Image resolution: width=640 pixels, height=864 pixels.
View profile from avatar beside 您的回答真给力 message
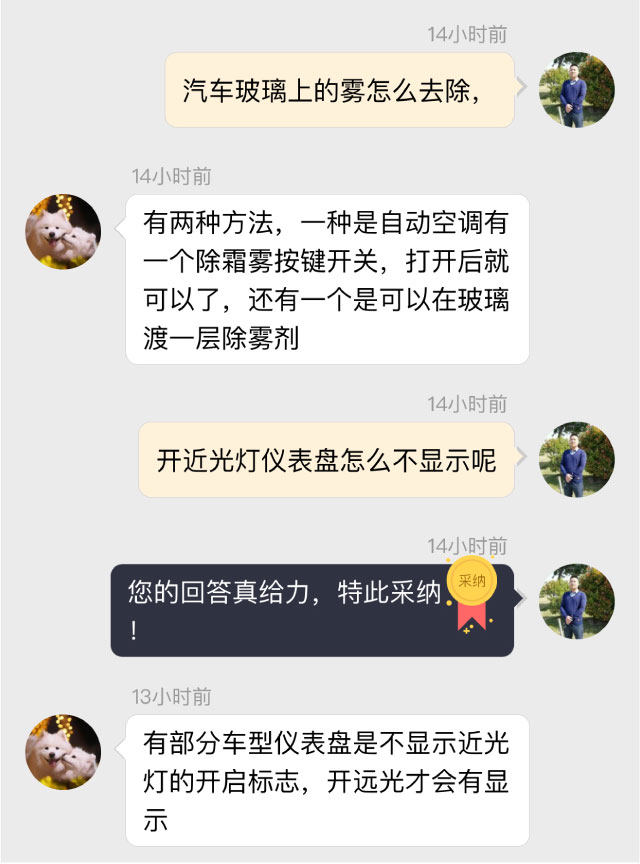[577, 602]
